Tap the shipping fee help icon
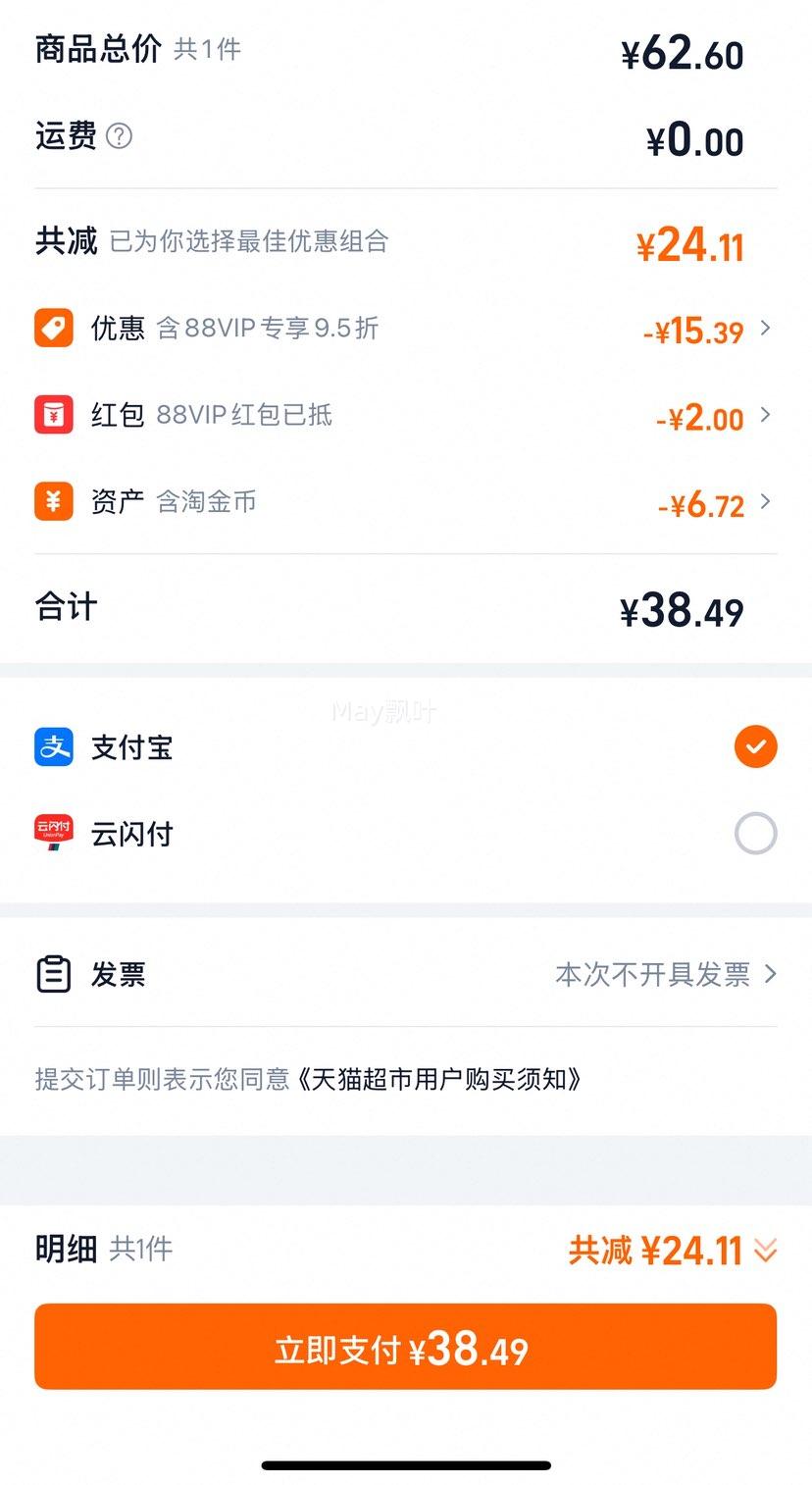This screenshot has height=1485, width=812. tap(119, 135)
